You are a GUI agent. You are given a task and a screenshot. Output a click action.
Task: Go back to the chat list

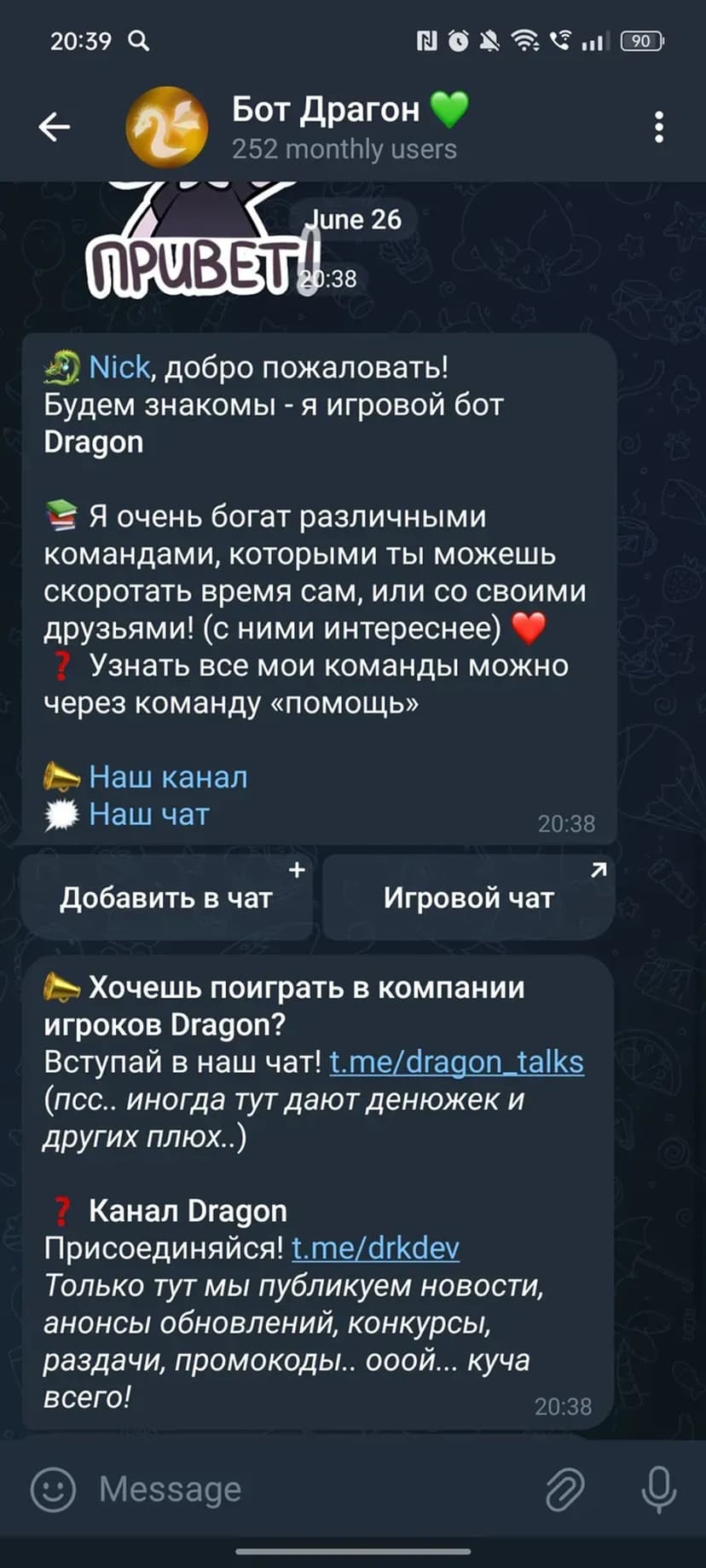click(54, 127)
